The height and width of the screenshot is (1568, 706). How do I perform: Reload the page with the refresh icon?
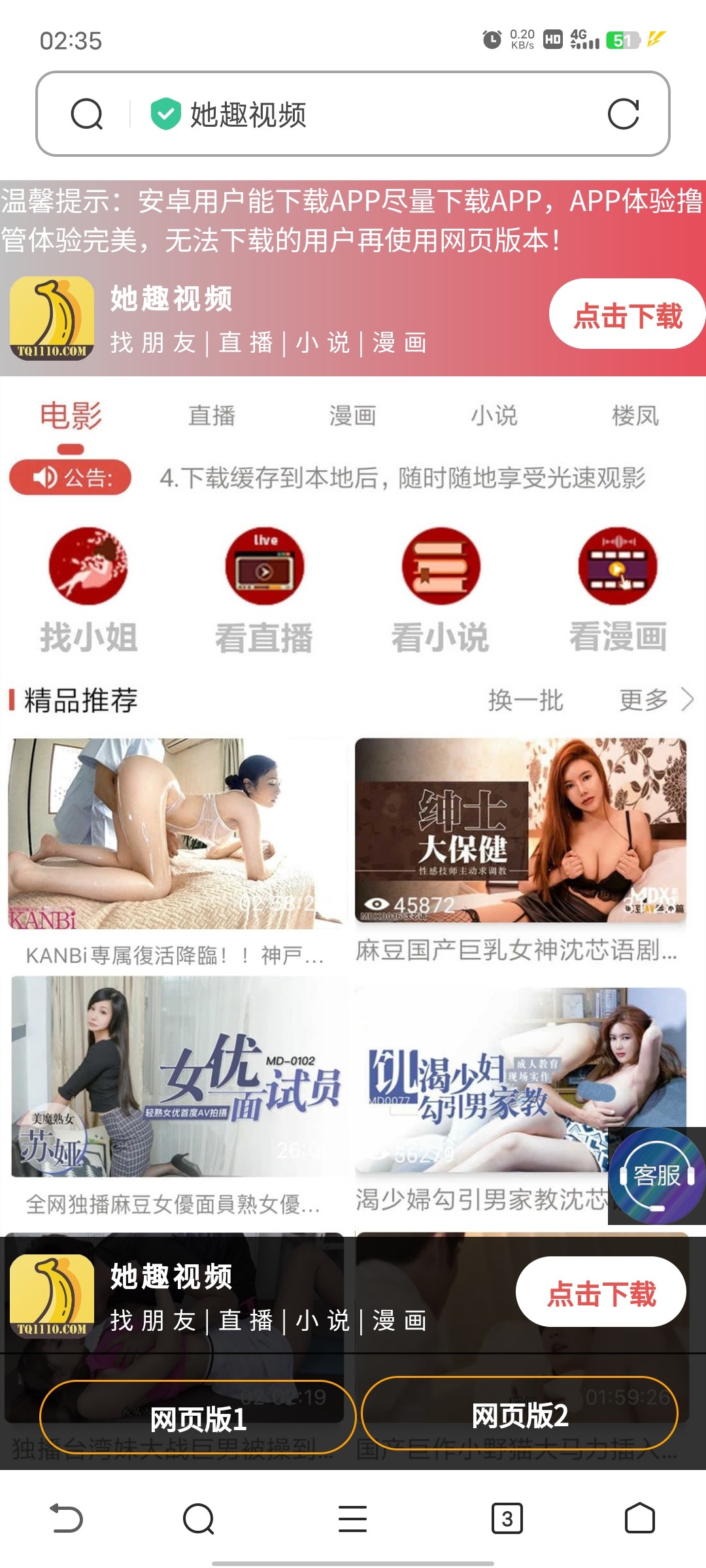point(622,114)
